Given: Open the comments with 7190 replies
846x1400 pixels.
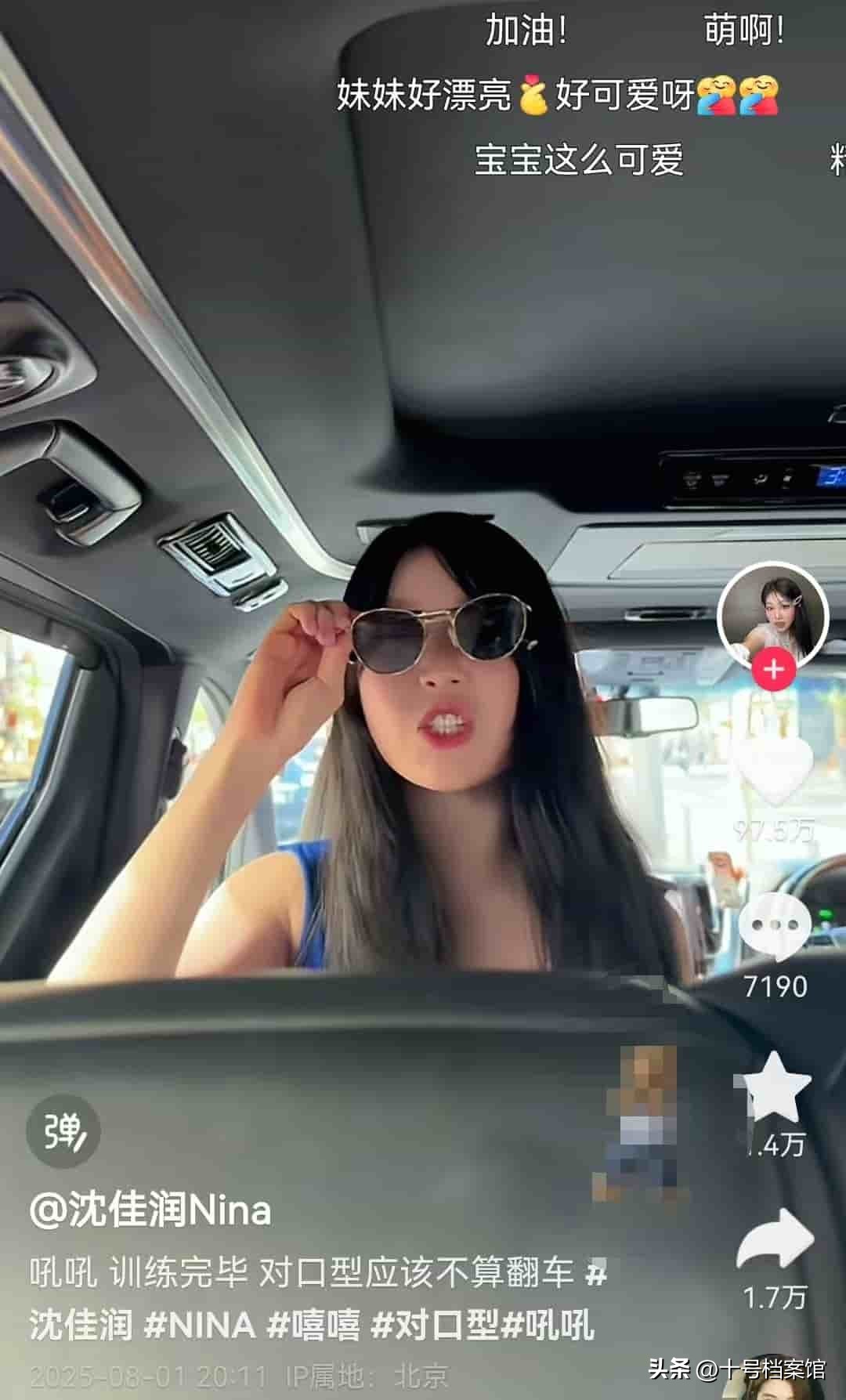Looking at the screenshot, I should [775, 929].
